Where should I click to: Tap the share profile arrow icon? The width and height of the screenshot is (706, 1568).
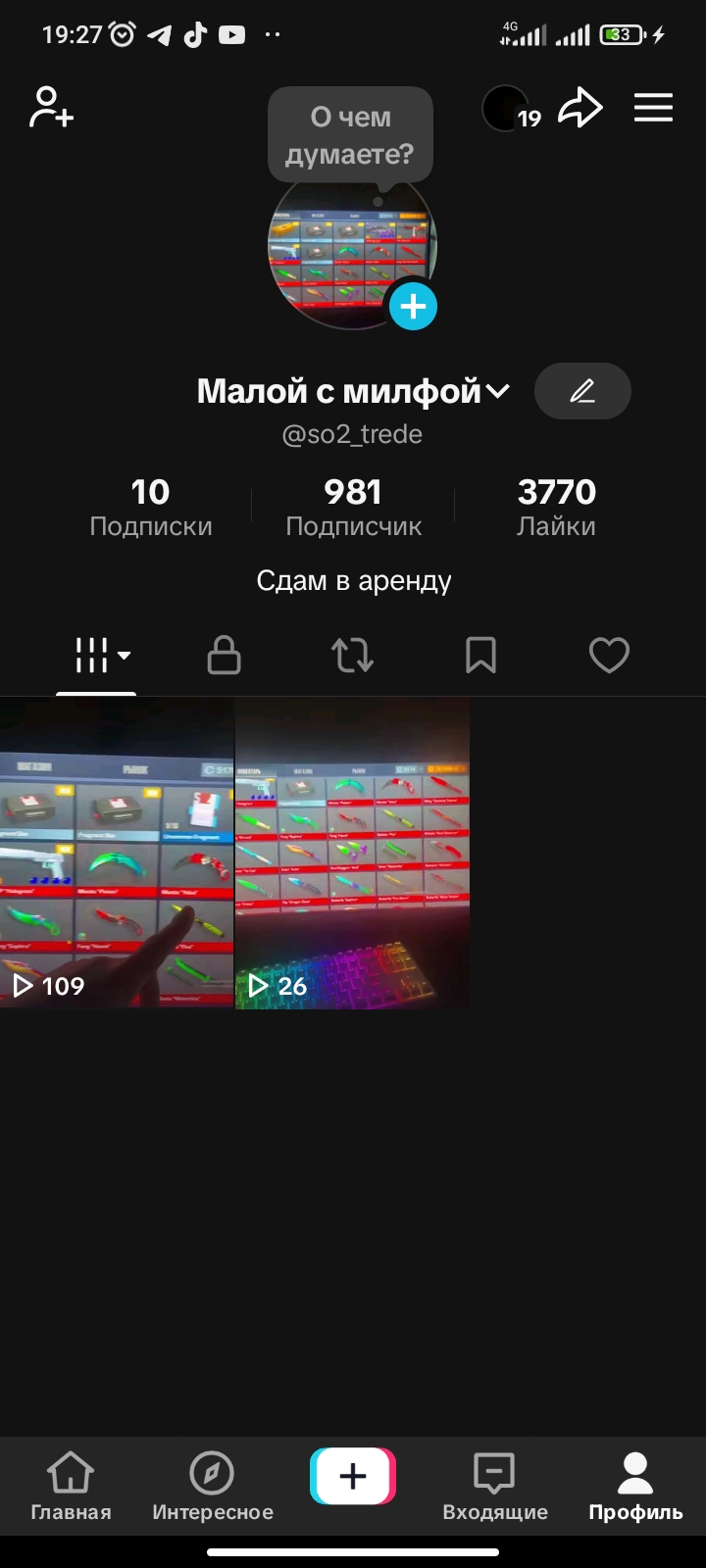point(580,108)
